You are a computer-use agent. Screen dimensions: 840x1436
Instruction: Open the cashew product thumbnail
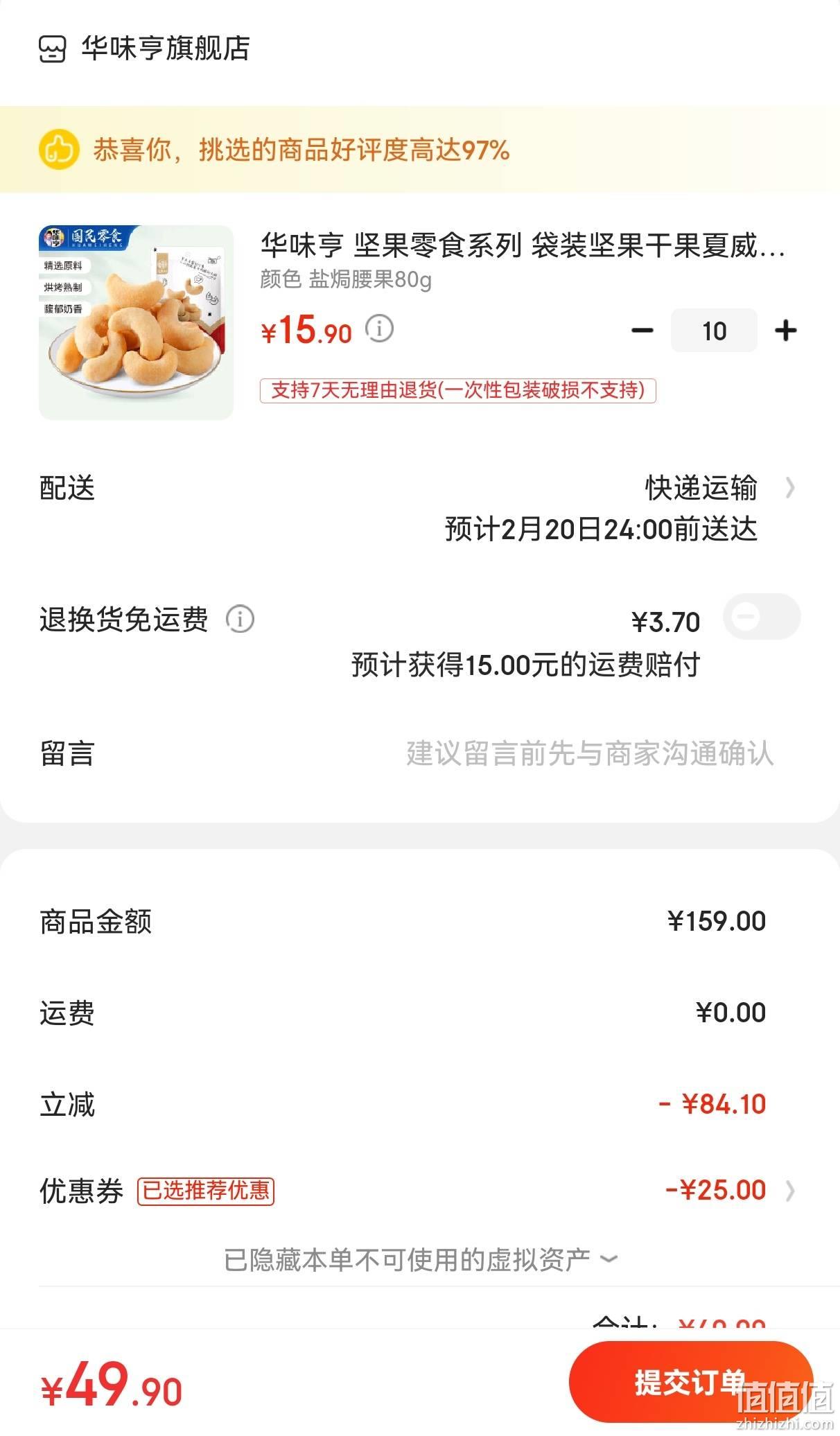(136, 322)
